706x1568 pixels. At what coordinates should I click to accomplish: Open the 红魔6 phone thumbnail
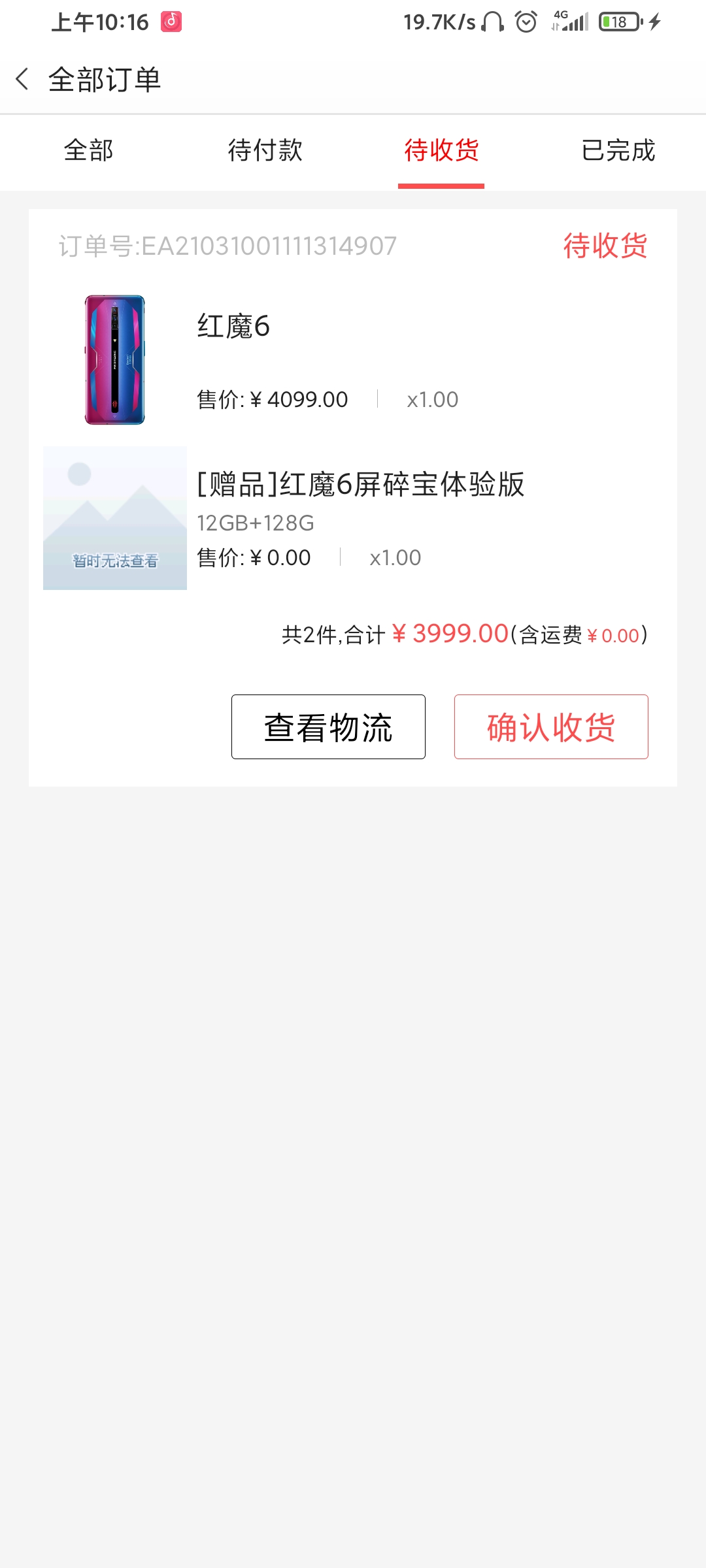[x=115, y=360]
